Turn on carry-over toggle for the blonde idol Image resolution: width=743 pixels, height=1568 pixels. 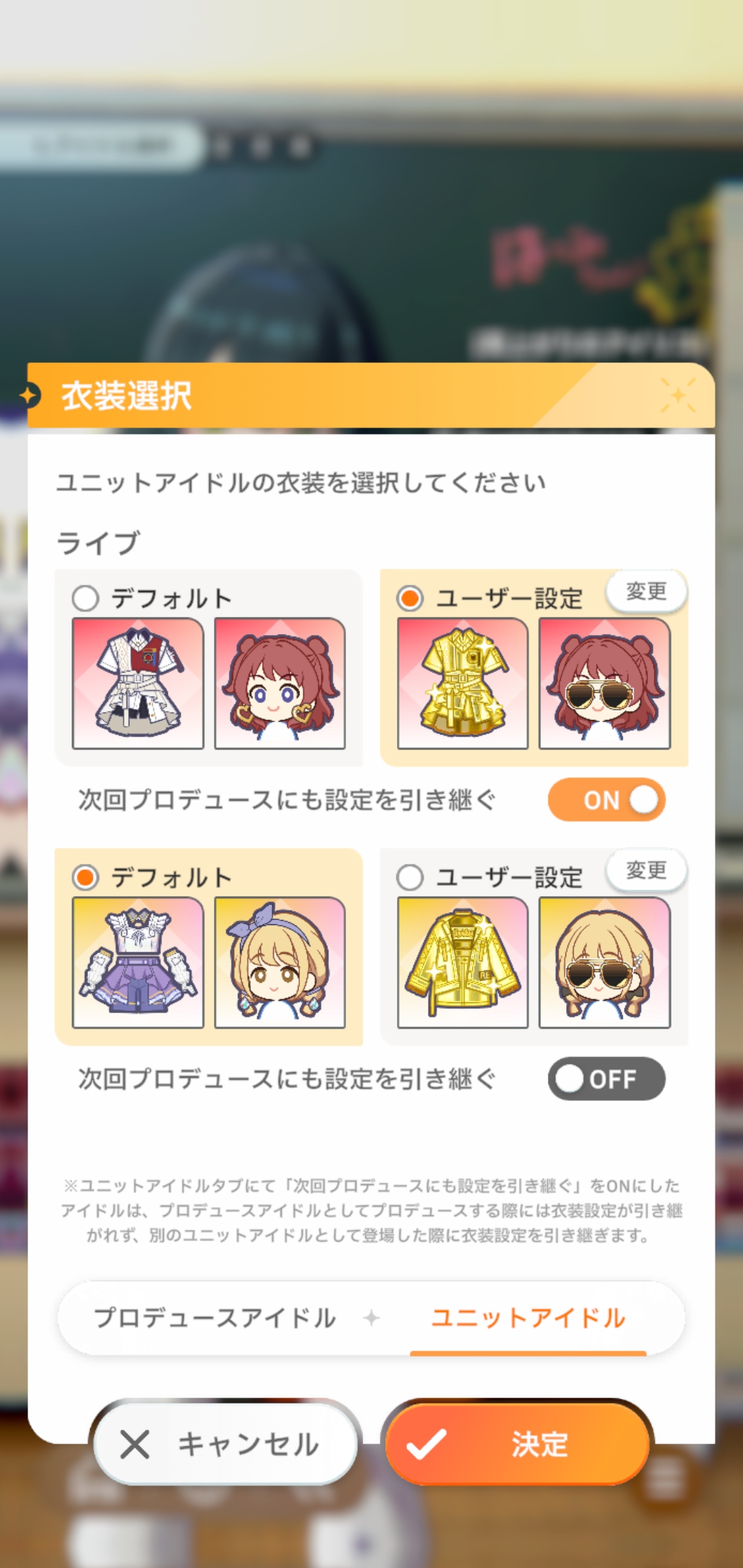606,1078
